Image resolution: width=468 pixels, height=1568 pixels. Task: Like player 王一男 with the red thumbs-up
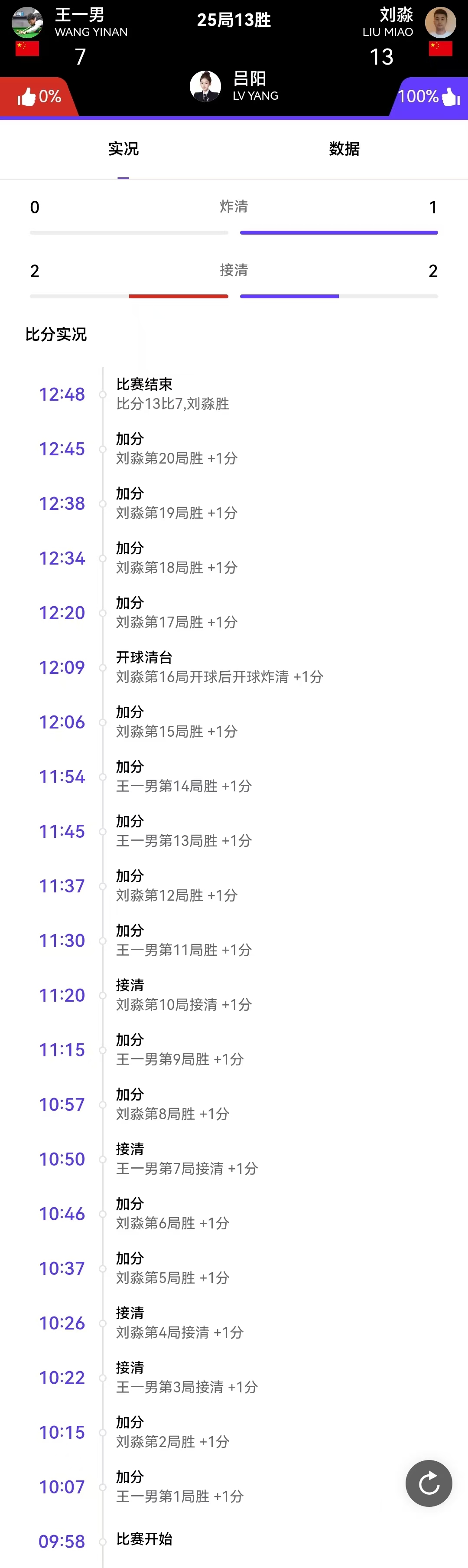click(27, 97)
